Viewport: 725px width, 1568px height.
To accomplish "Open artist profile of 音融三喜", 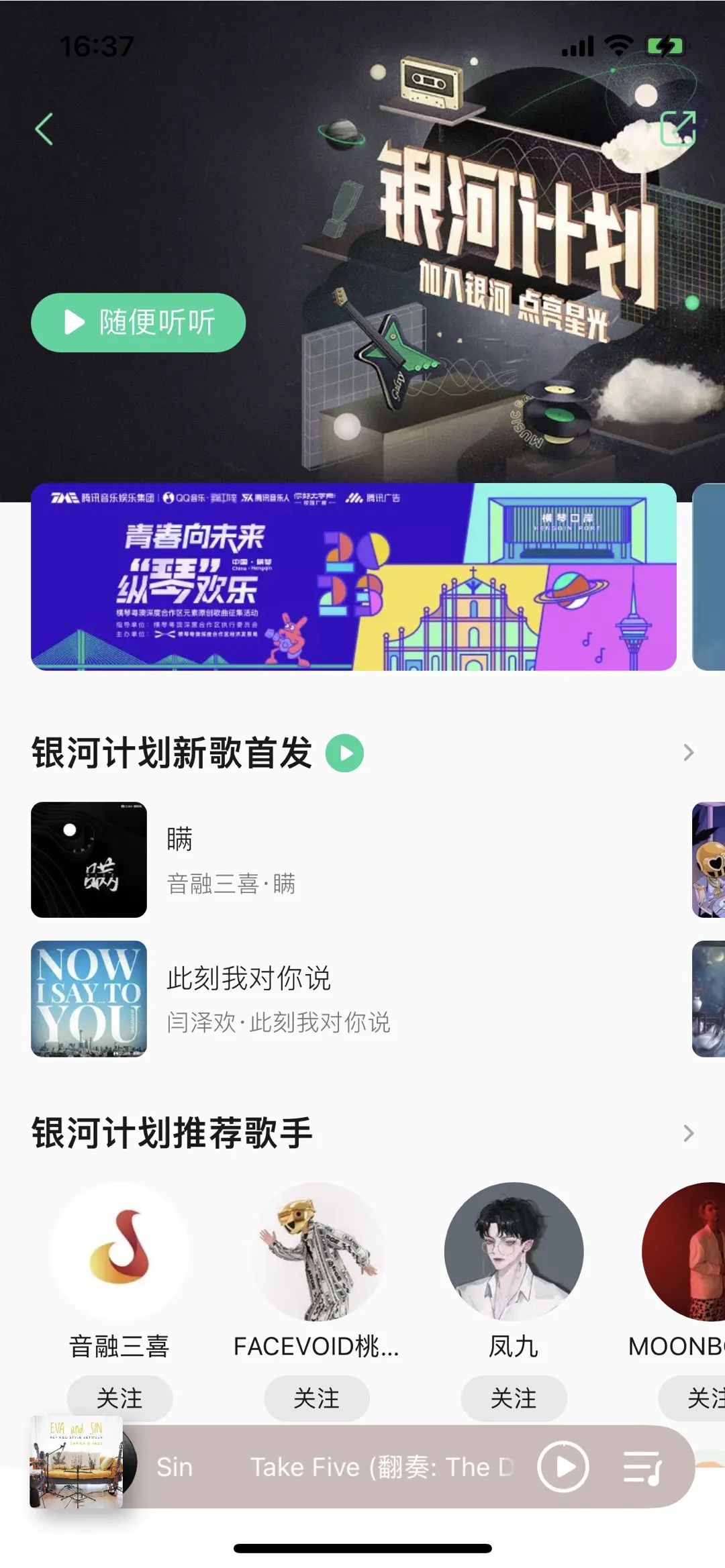I will click(x=119, y=1252).
